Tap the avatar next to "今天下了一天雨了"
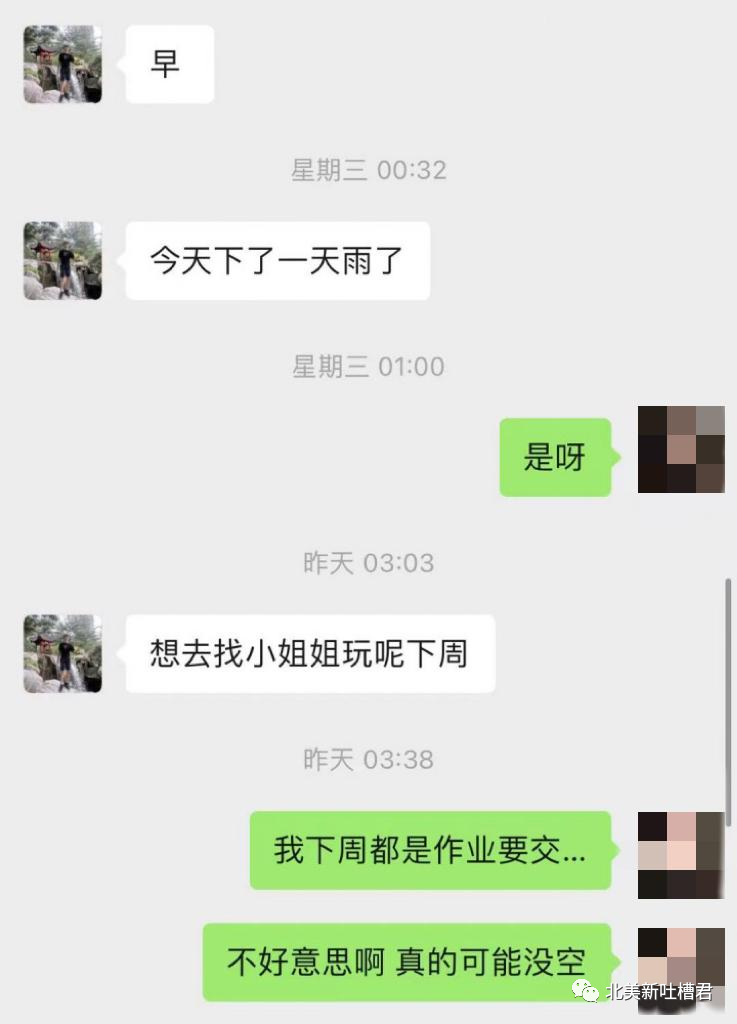 coord(62,261)
